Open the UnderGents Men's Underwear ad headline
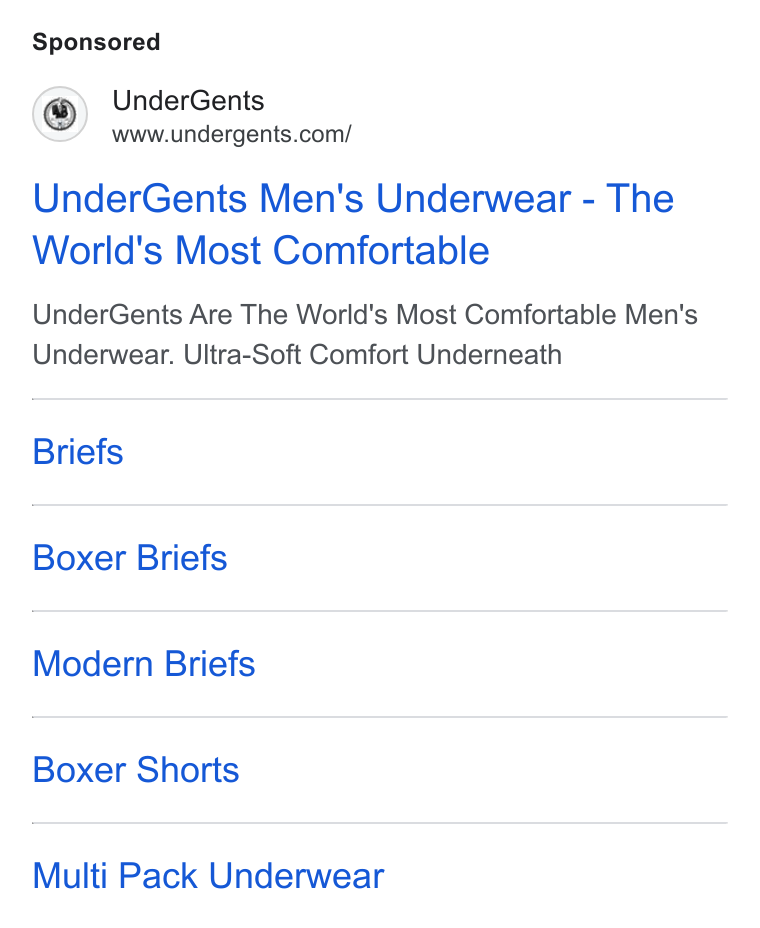Viewport: 760px width, 928px height. pyautogui.click(x=353, y=224)
